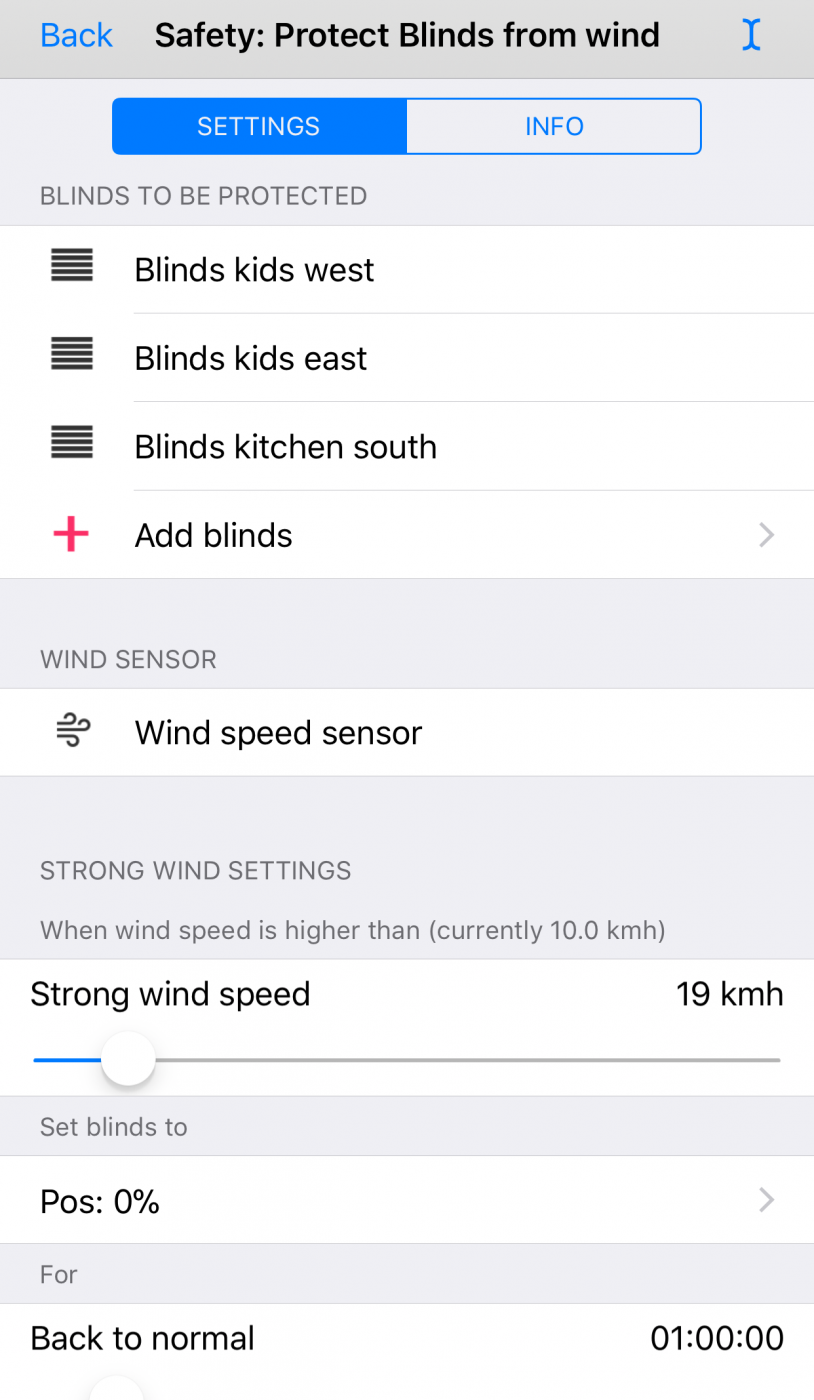Open Blinds kitchen south row
Image resolution: width=814 pixels, height=1400 pixels.
[x=407, y=446]
